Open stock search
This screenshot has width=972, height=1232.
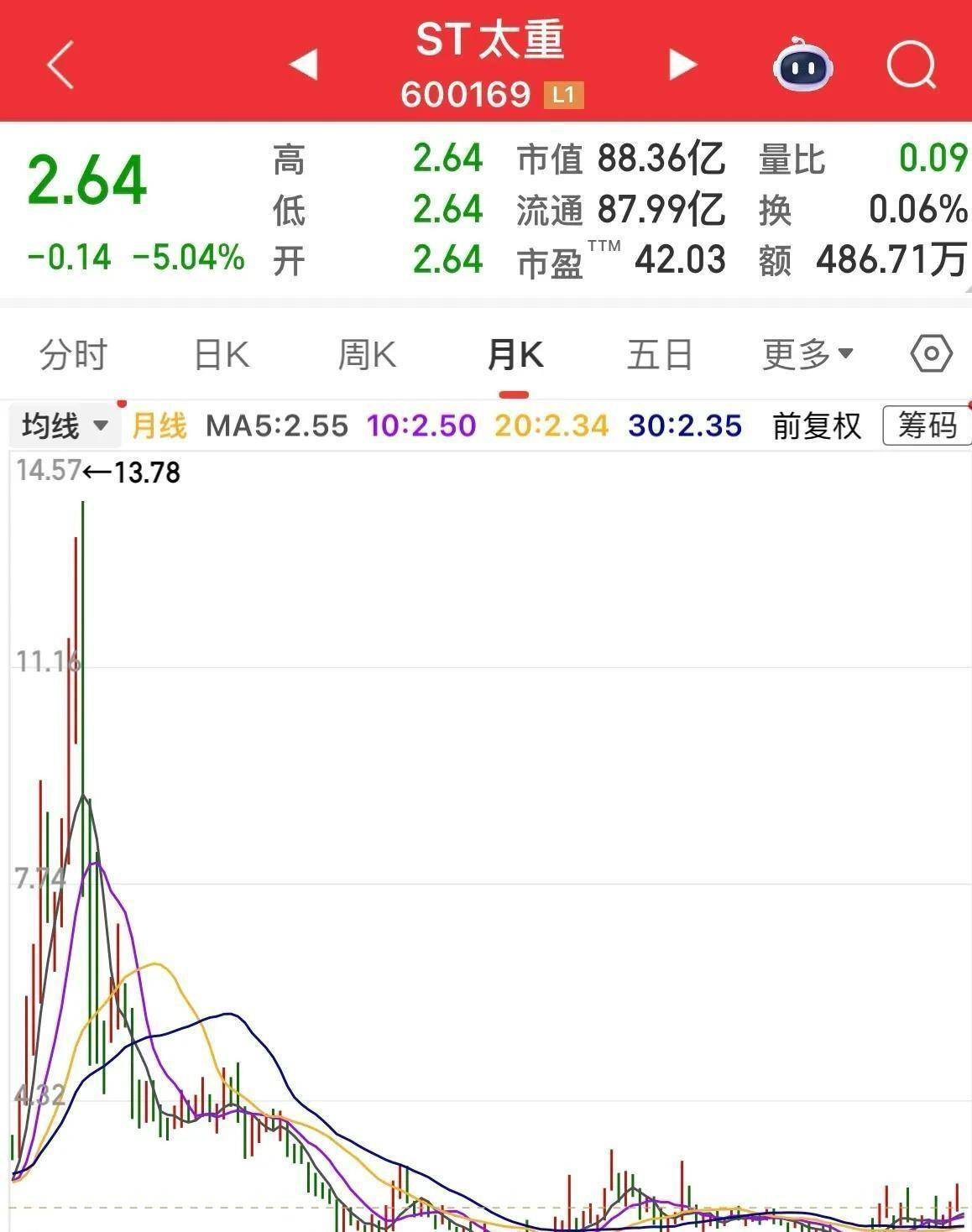911,65
